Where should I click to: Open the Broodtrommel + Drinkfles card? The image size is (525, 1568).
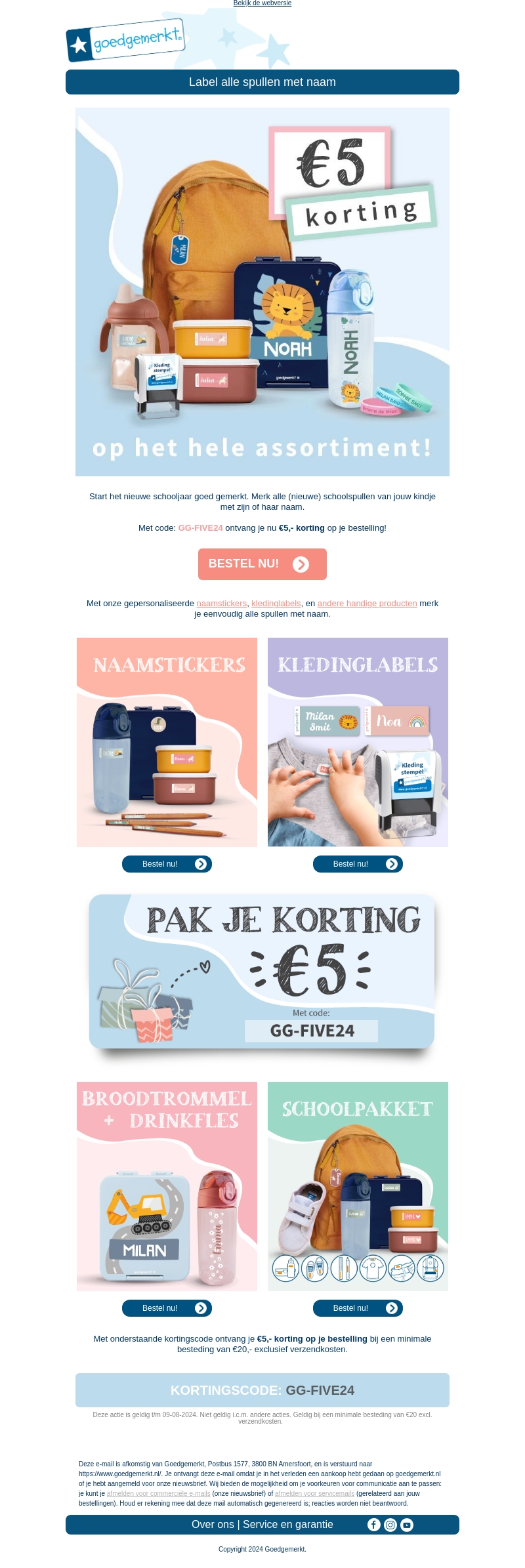click(167, 1186)
